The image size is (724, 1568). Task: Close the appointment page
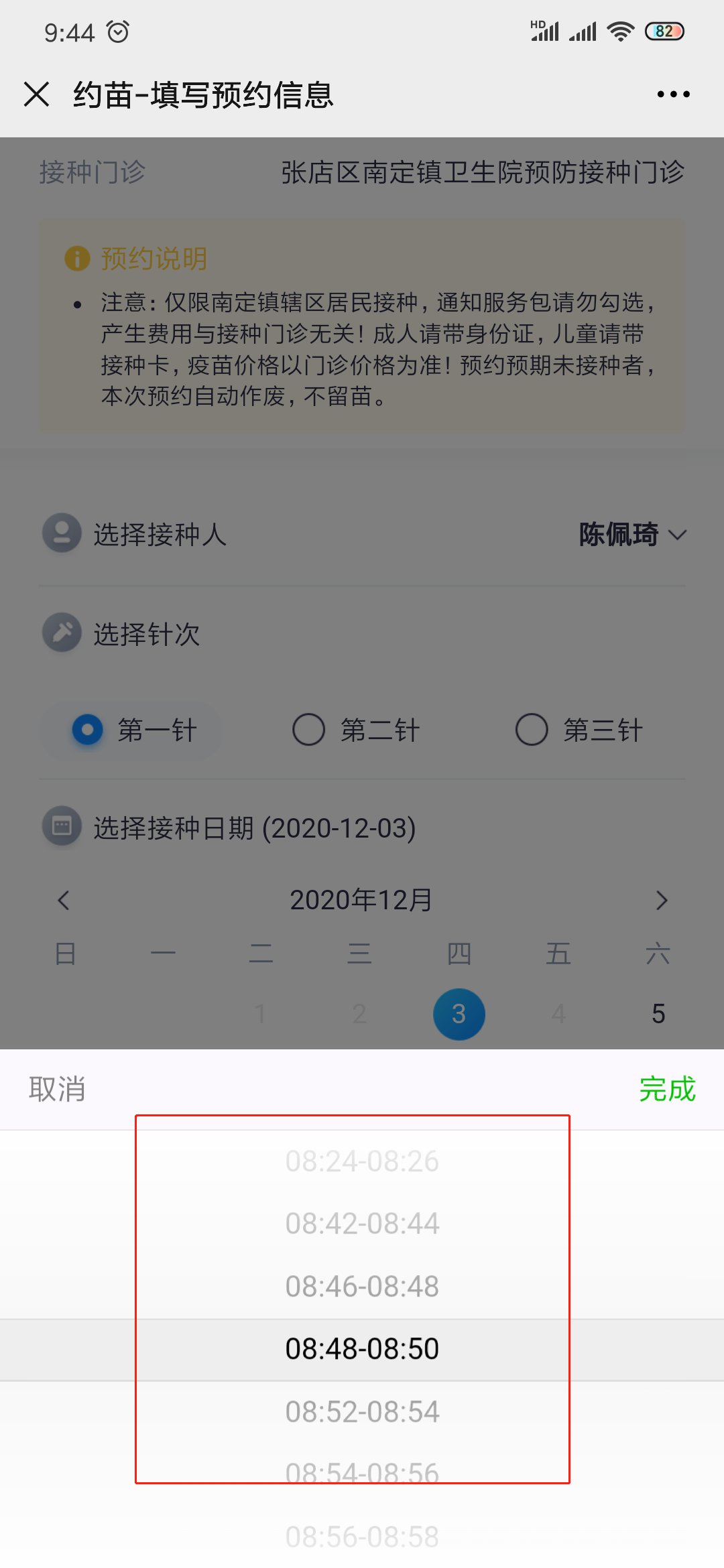tap(37, 94)
